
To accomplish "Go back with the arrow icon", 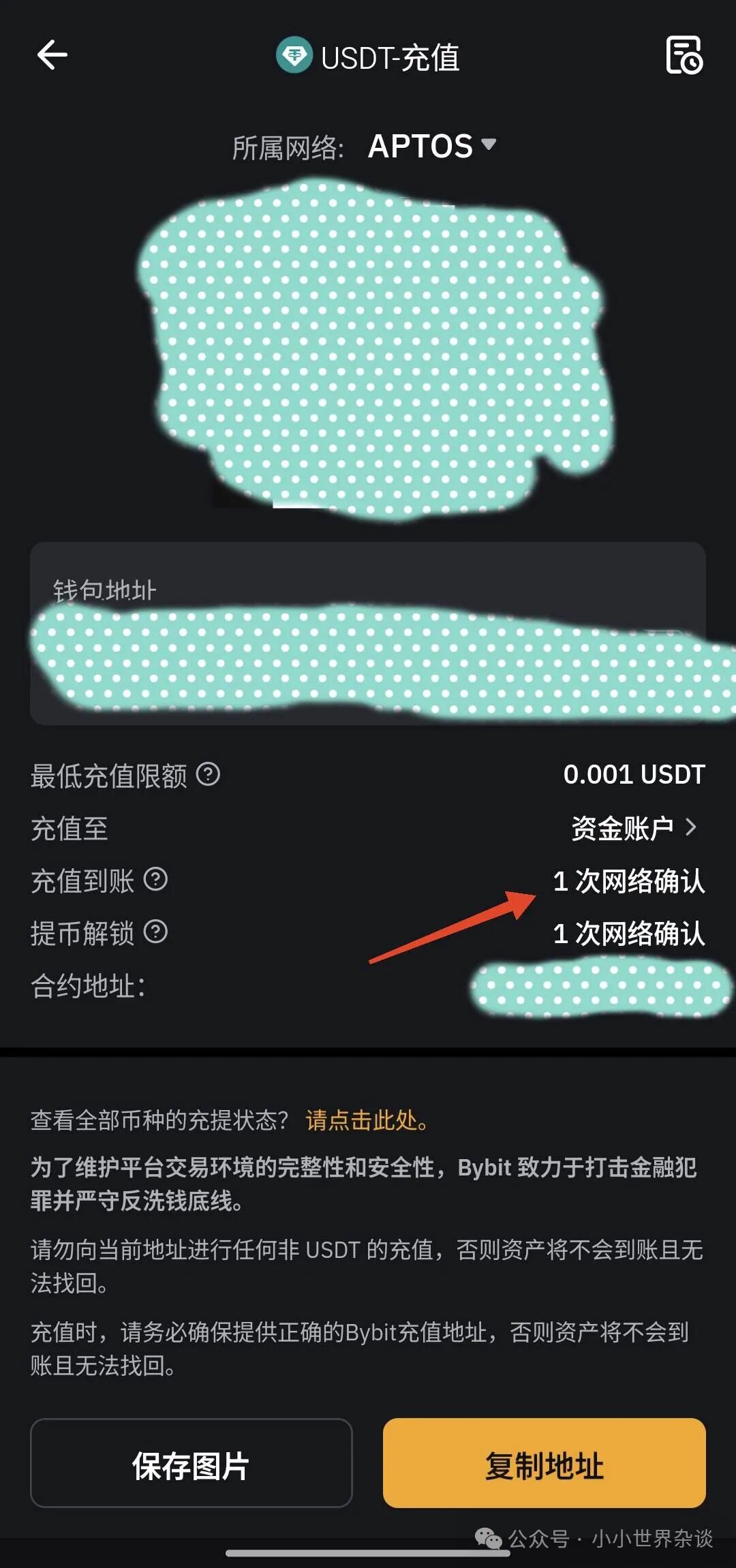I will (x=52, y=55).
